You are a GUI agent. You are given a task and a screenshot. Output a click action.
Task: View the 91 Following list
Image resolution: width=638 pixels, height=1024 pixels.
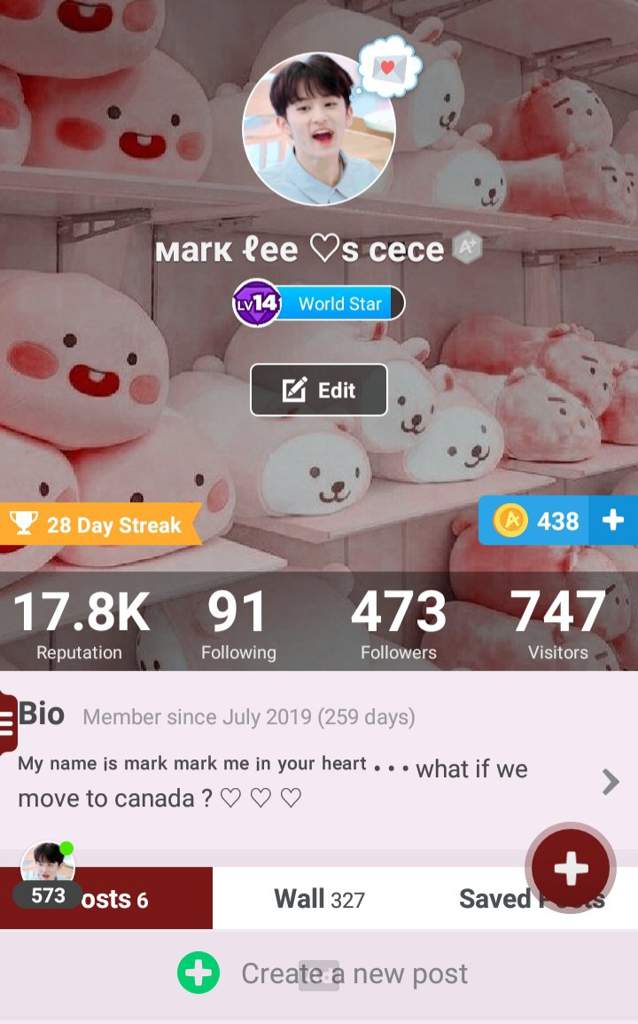click(x=238, y=625)
